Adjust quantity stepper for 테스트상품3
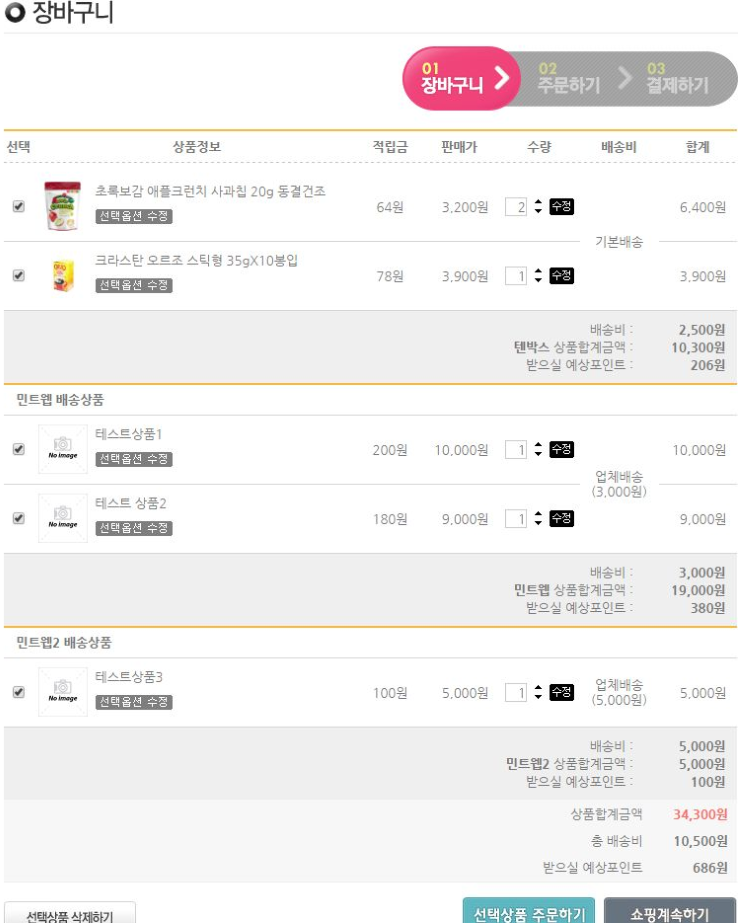 point(538,692)
